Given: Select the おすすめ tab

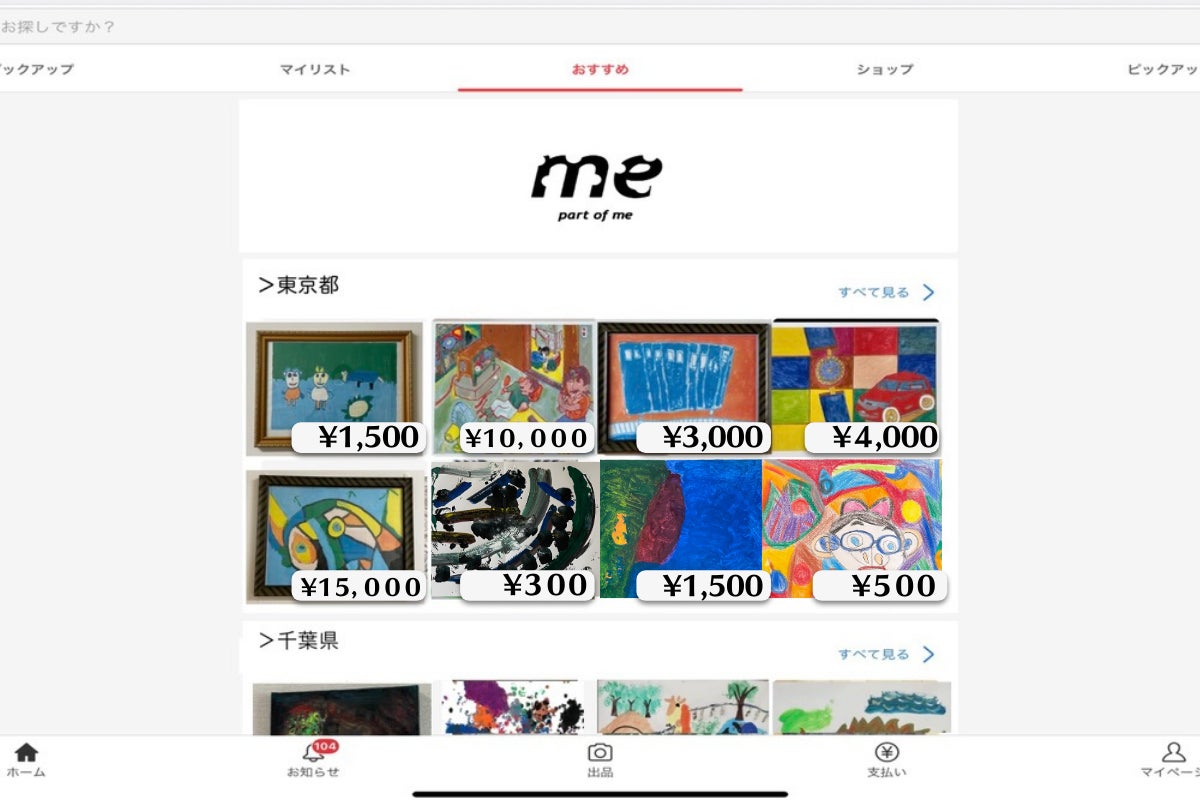Looking at the screenshot, I should pos(600,70).
